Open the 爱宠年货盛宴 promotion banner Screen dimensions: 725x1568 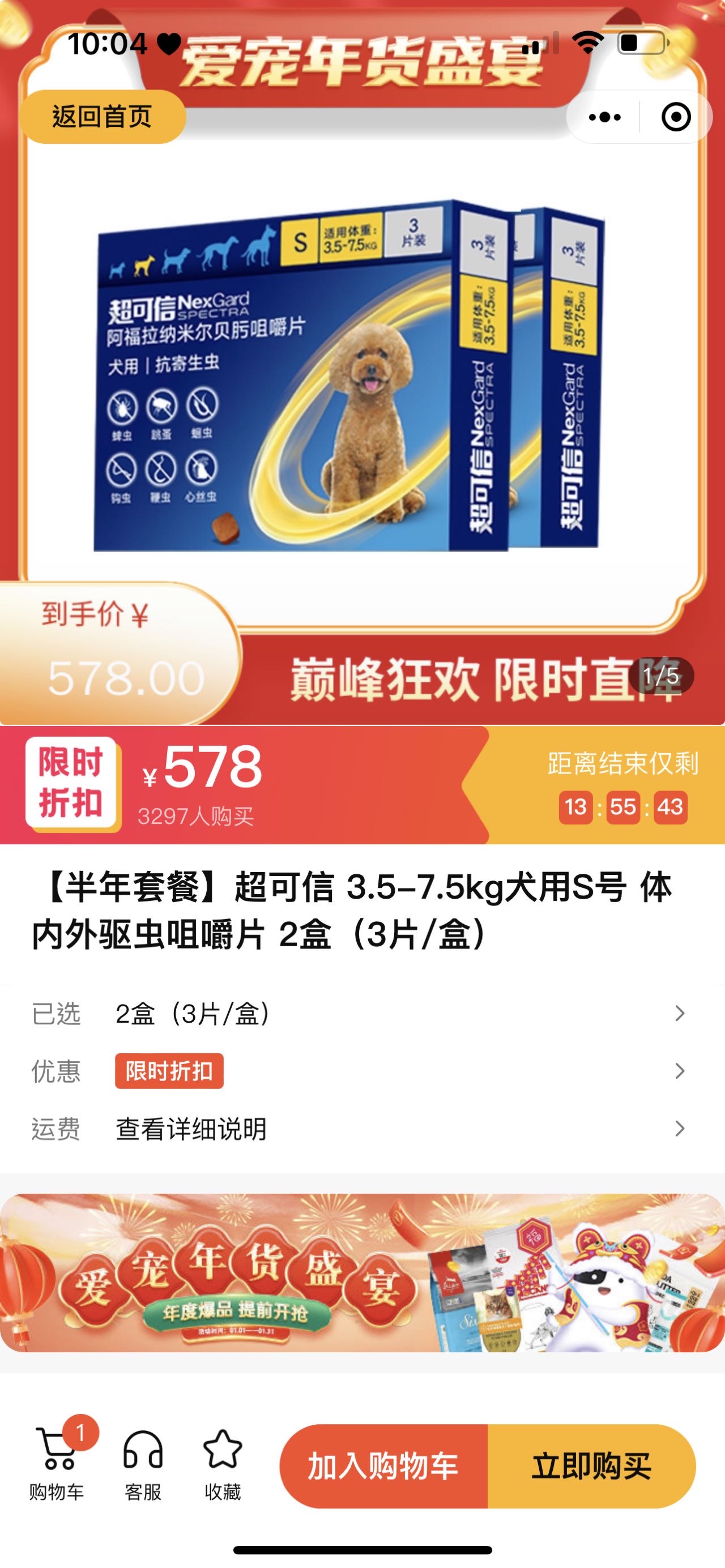pos(362,1272)
